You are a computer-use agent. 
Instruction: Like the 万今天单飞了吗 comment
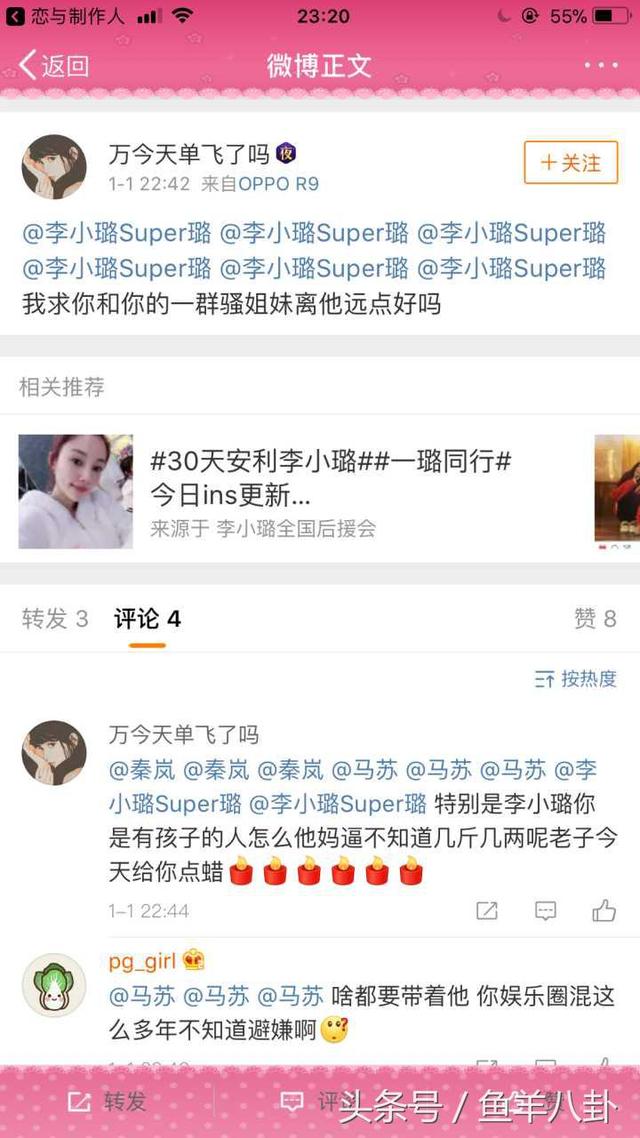pos(604,911)
